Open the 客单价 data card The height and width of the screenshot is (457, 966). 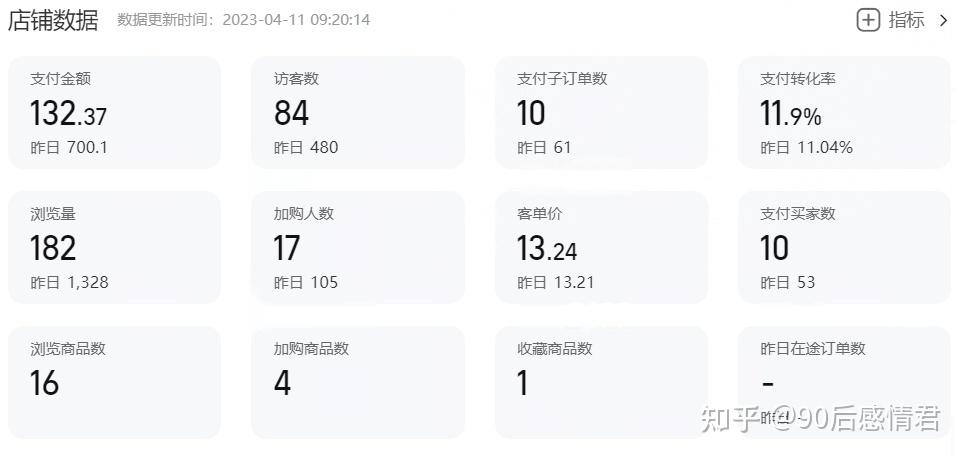point(601,247)
